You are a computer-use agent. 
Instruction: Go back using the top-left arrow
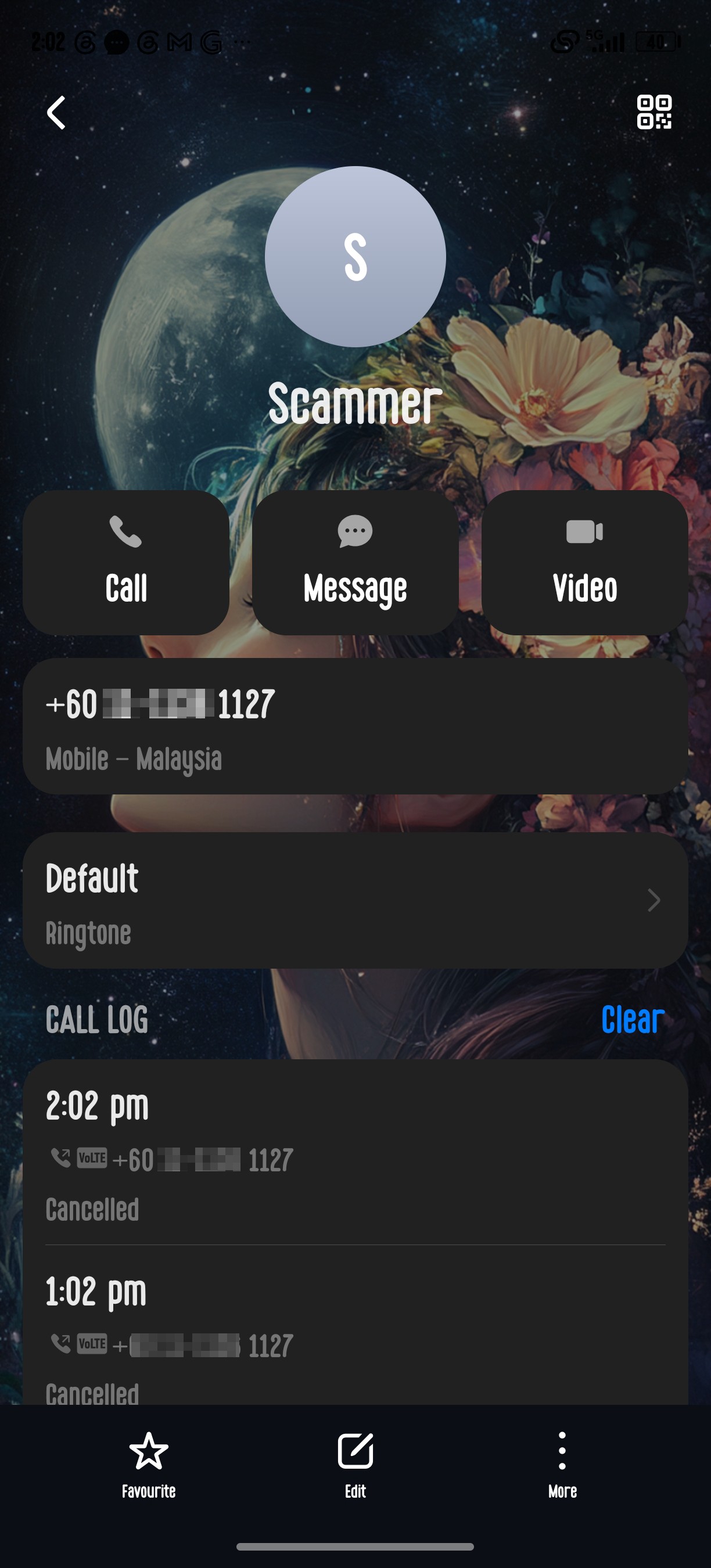click(x=56, y=113)
